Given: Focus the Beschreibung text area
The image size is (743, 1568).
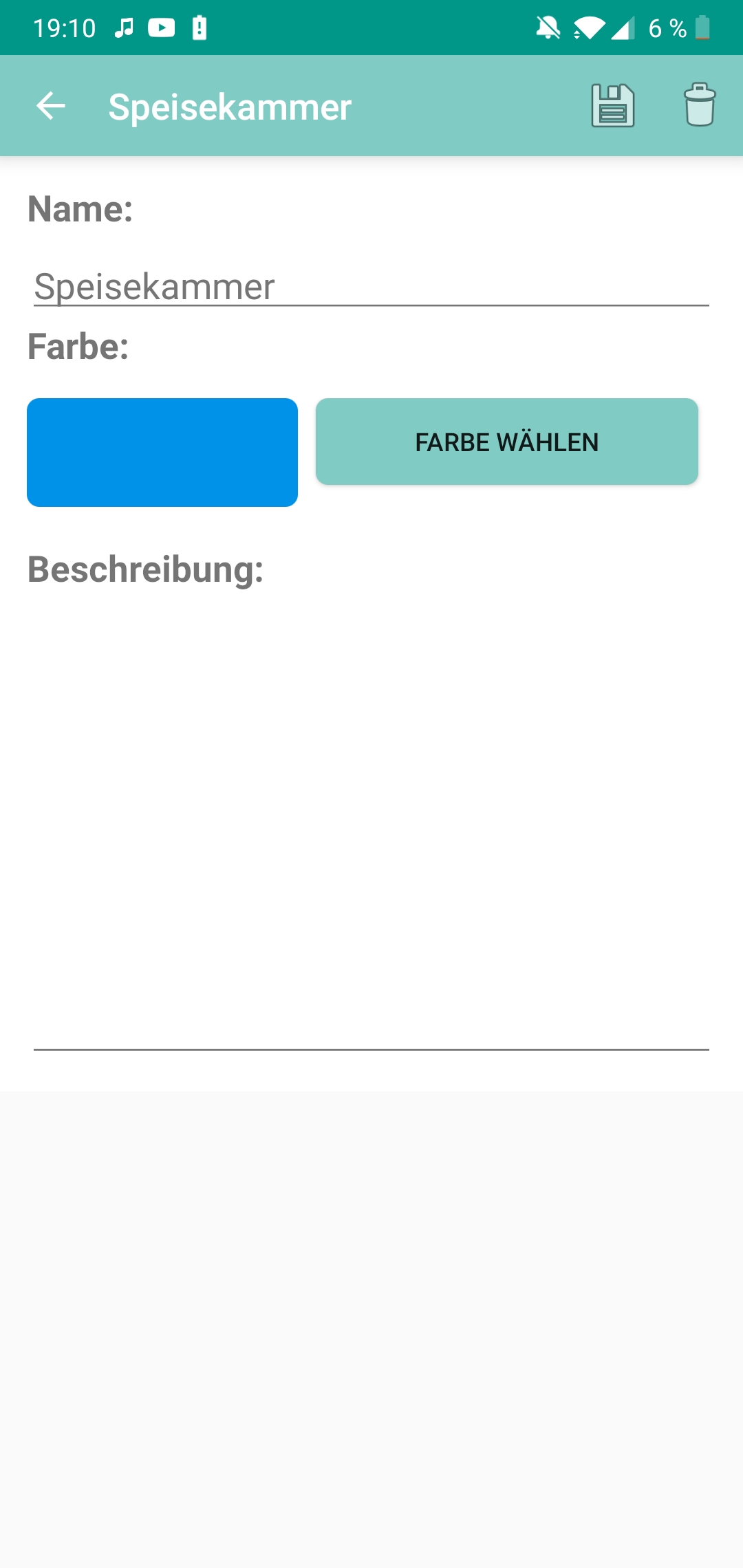Looking at the screenshot, I should pyautogui.click(x=371, y=825).
